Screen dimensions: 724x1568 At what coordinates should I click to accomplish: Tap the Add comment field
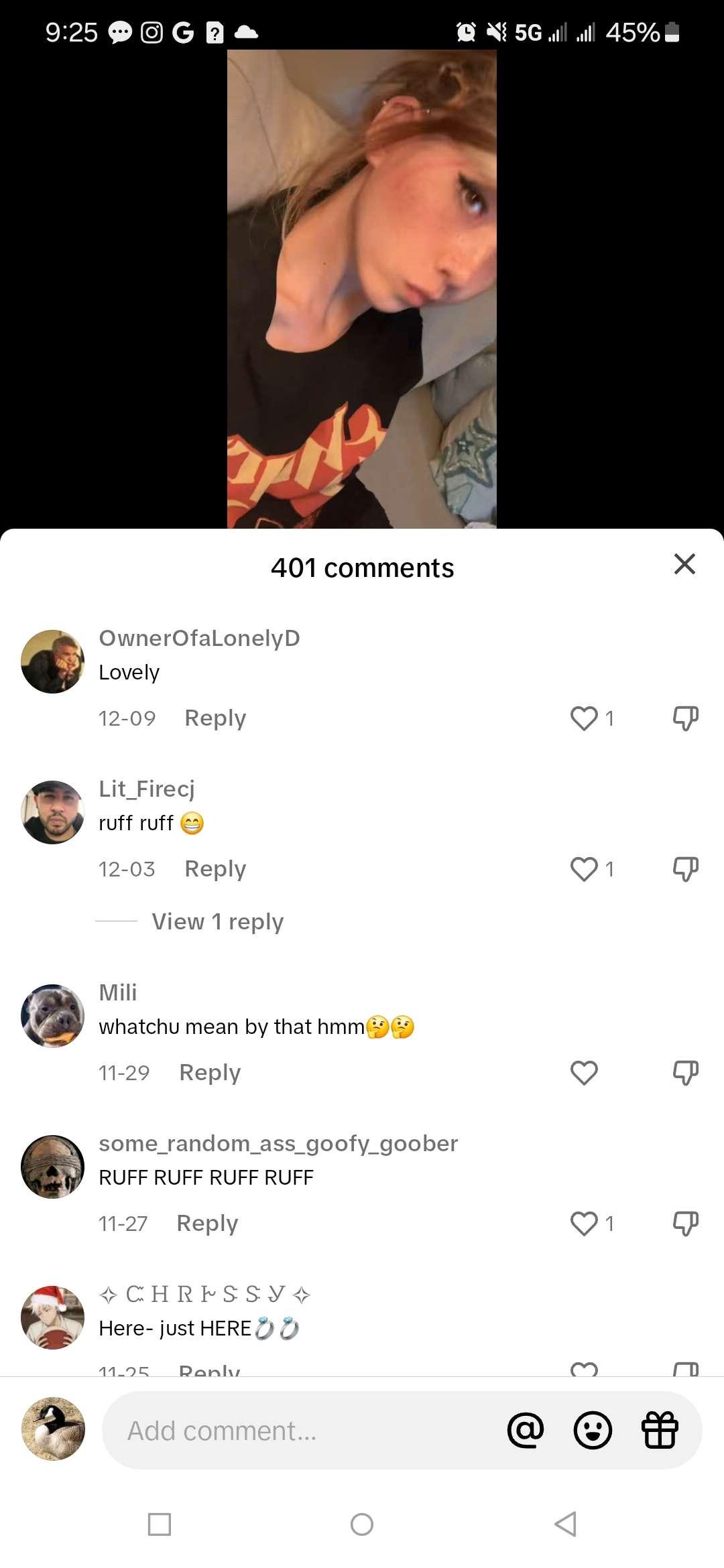click(x=302, y=1431)
